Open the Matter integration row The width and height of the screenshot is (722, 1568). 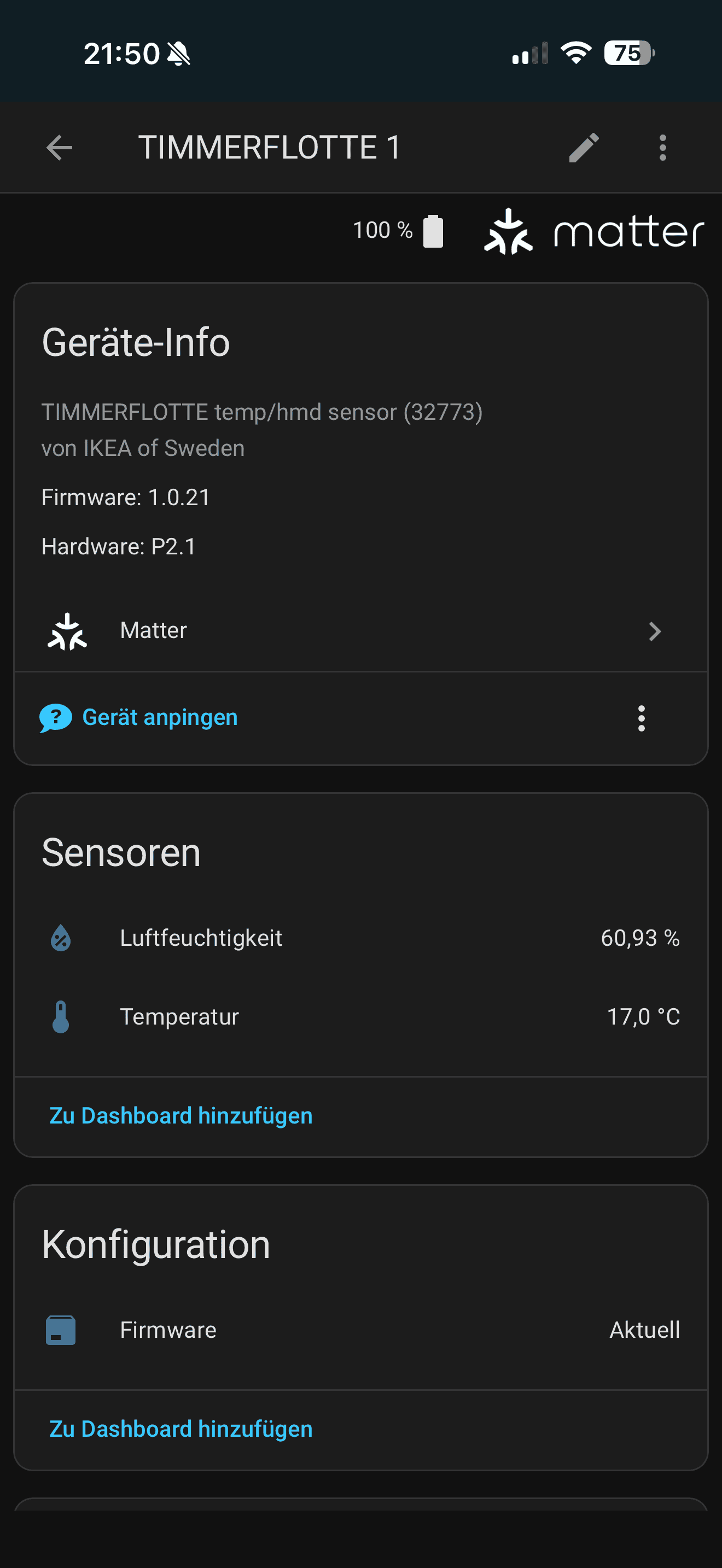pyautogui.click(x=360, y=630)
